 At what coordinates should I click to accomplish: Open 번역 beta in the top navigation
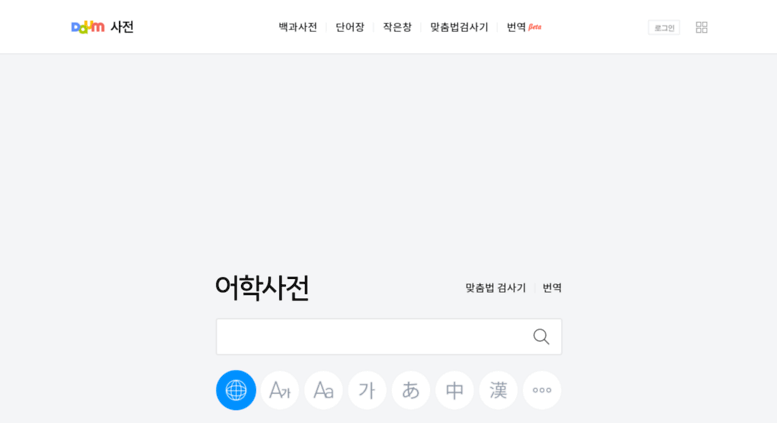523,27
